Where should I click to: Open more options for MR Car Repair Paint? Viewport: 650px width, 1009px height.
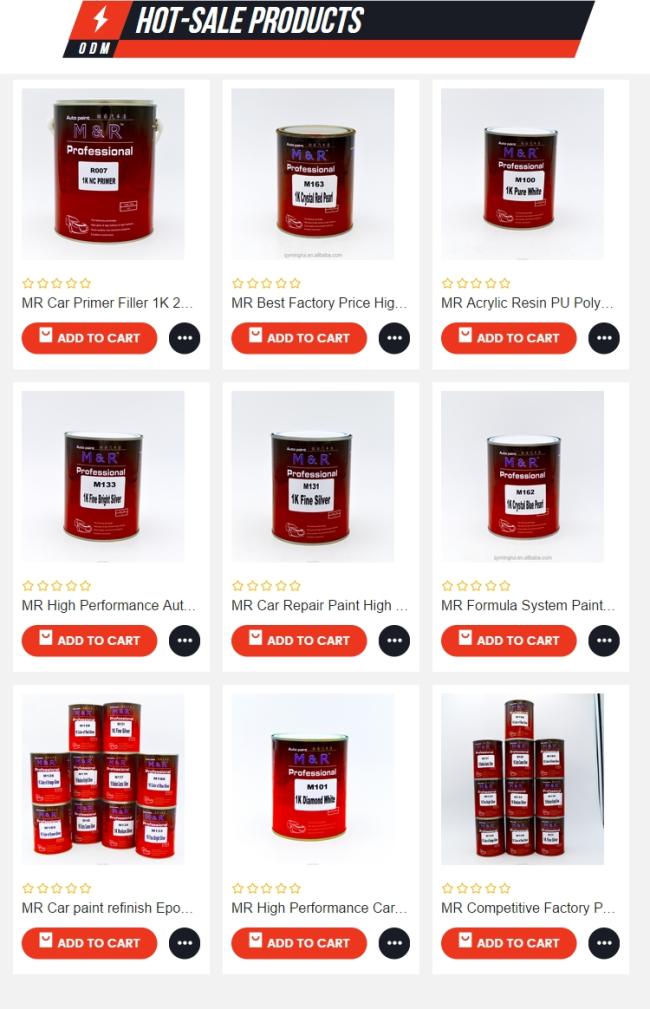point(394,640)
